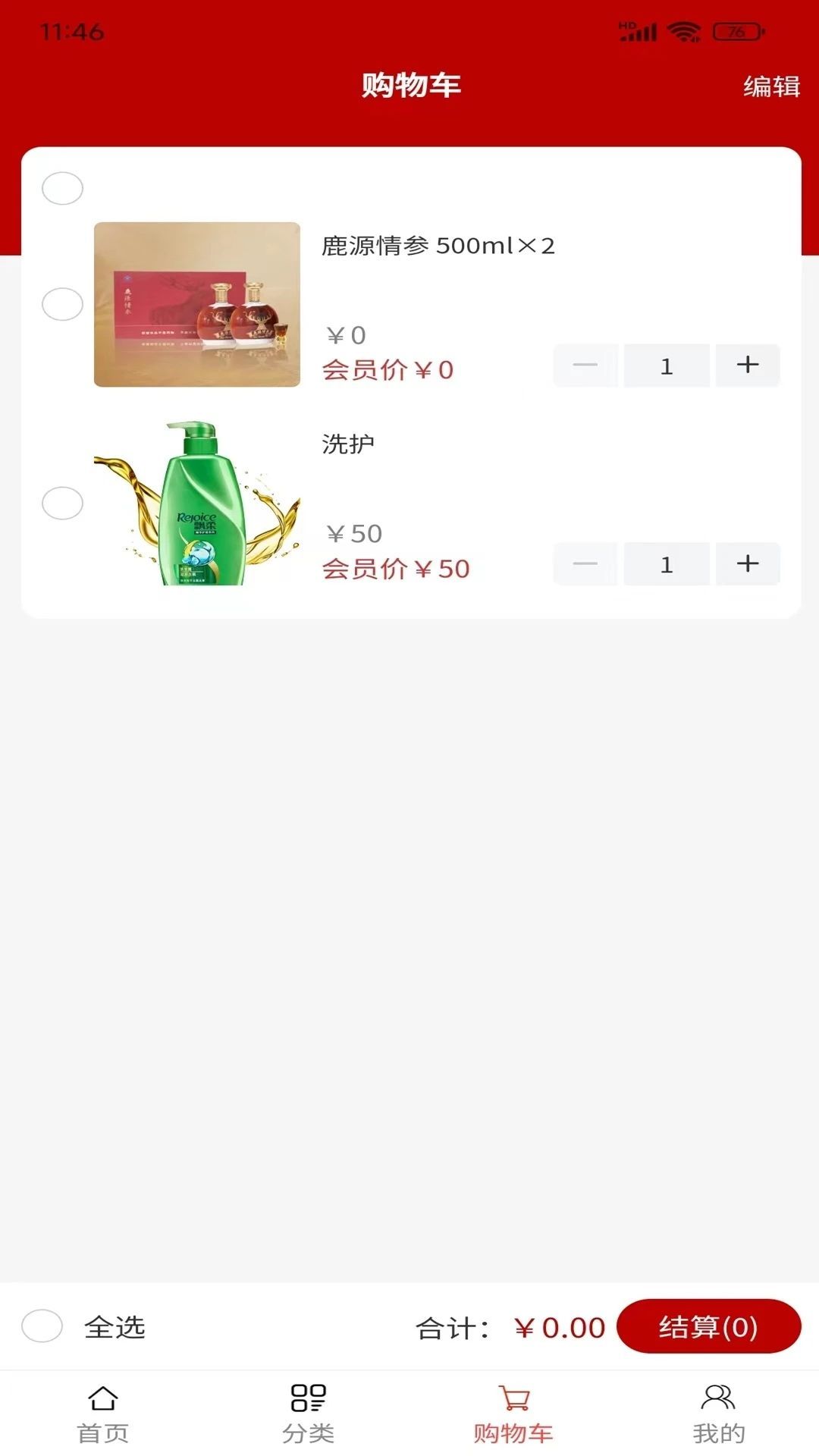This screenshot has height=1456, width=819.
Task: Decrease 洗护 quantity with minus icon
Action: (585, 564)
